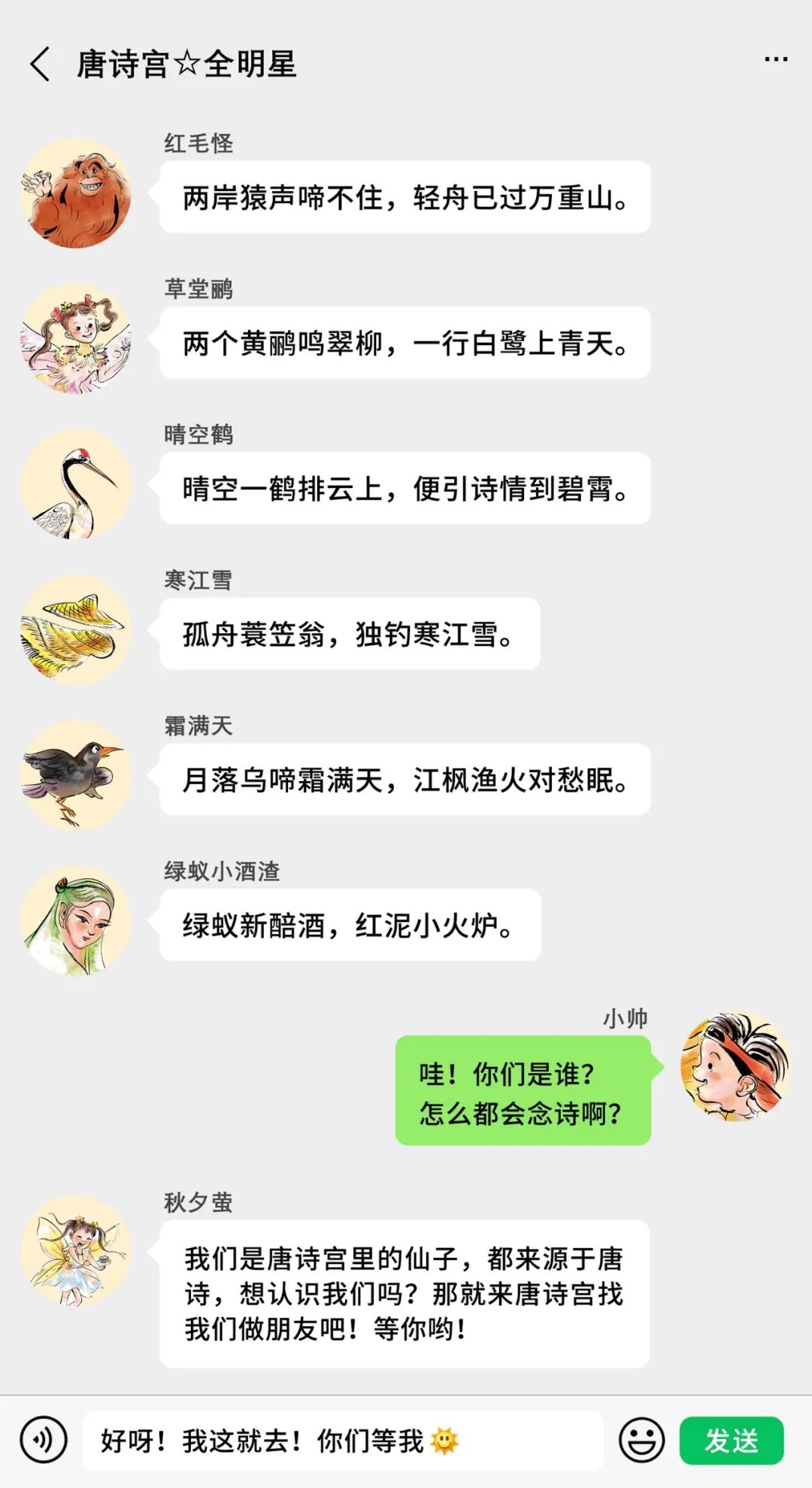Send the typed message with 发送

click(731, 1440)
